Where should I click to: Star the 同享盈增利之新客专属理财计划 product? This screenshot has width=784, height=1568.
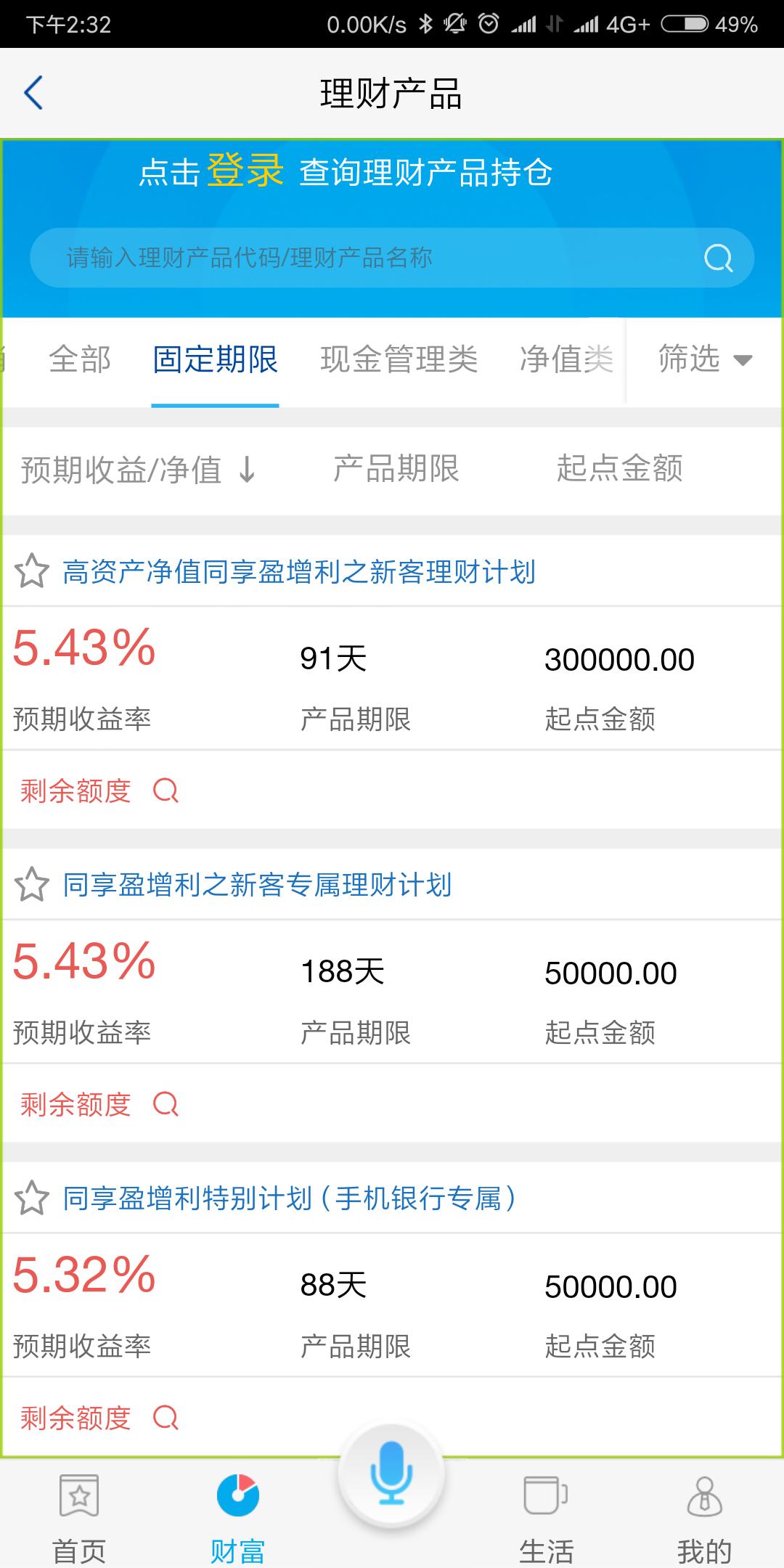pyautogui.click(x=30, y=886)
